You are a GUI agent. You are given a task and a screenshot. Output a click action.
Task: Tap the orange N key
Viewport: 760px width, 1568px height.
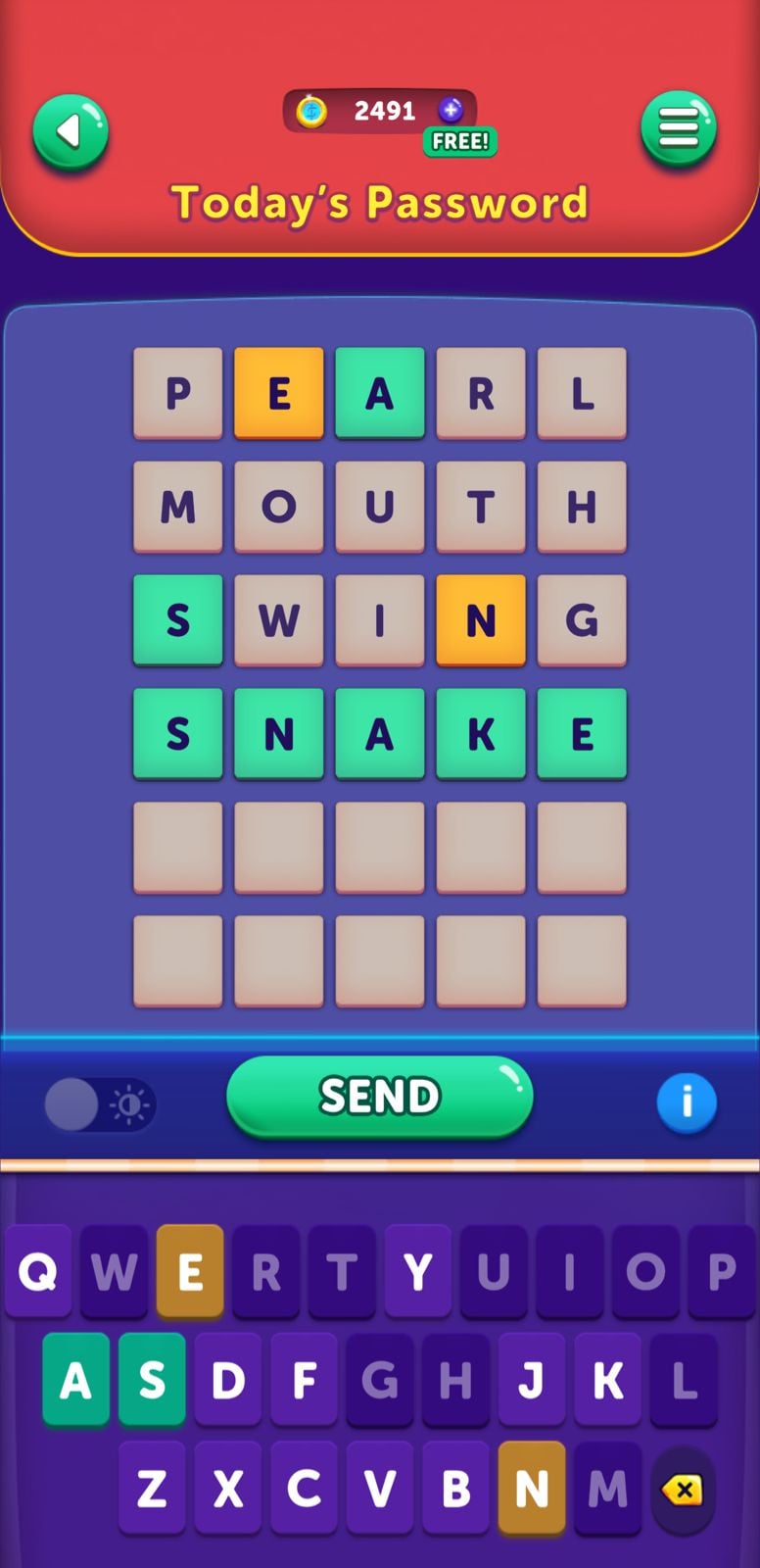pyautogui.click(x=532, y=1489)
